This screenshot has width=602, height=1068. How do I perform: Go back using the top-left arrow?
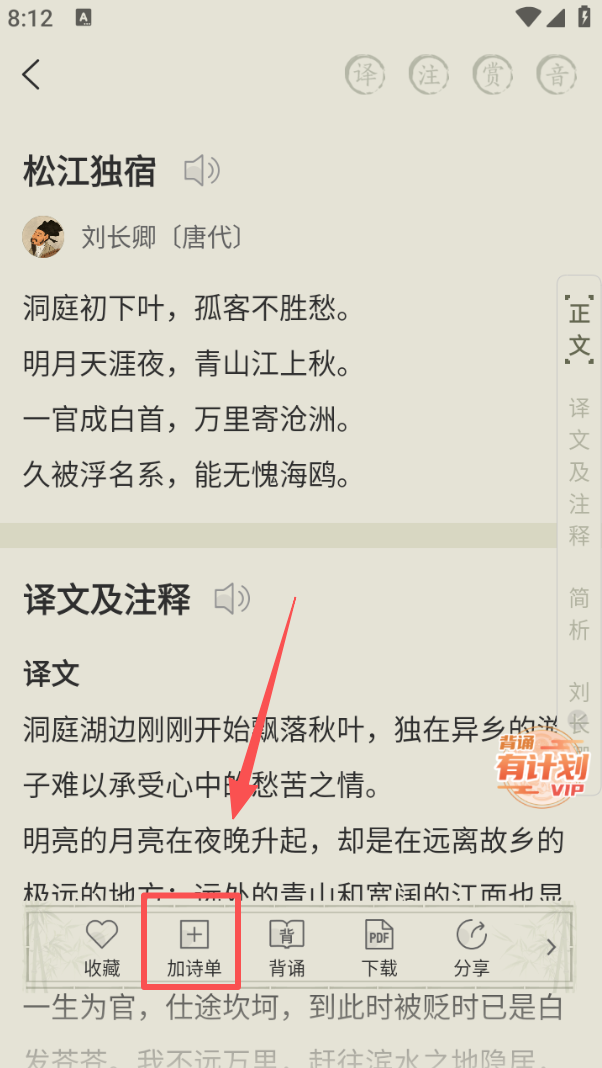(32, 74)
